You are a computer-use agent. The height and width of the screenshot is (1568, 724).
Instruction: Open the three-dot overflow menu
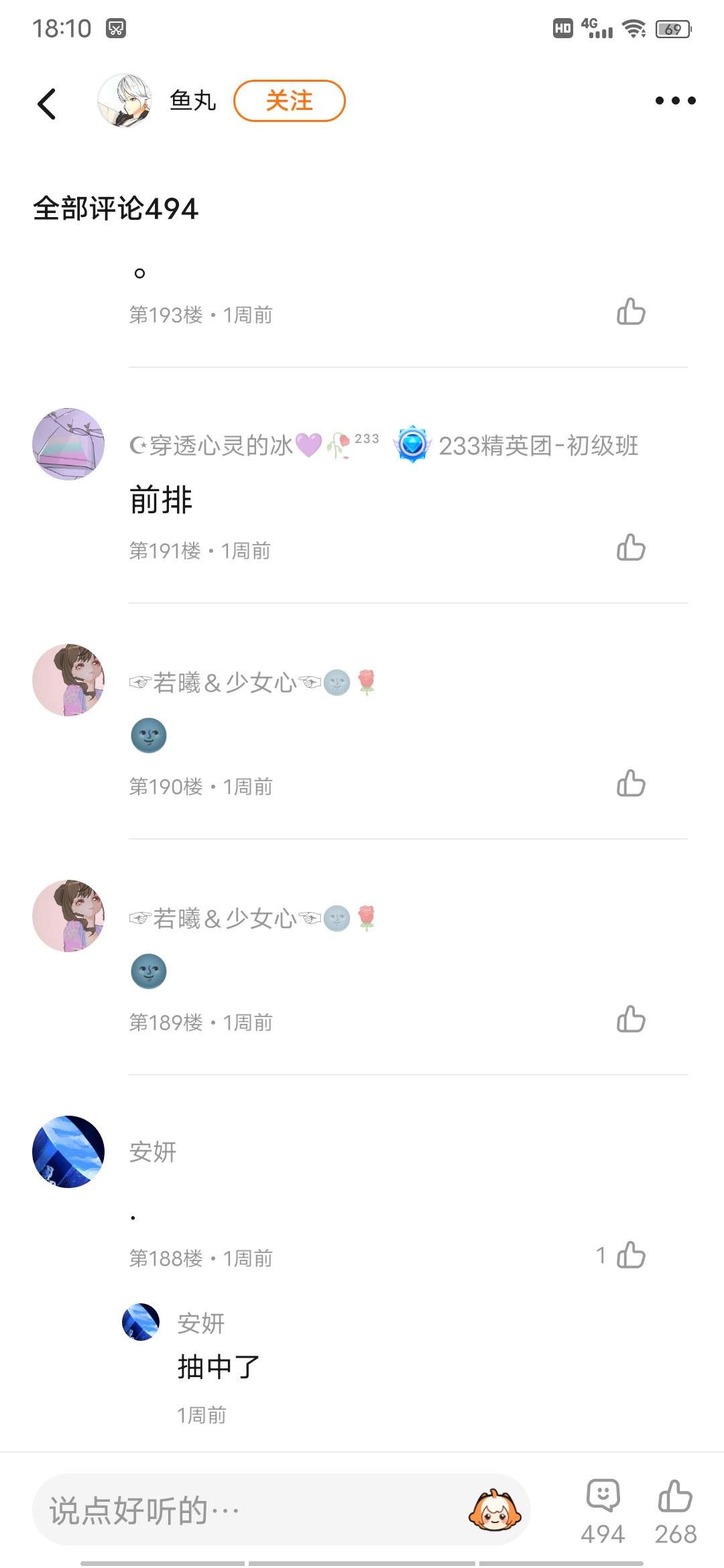[675, 101]
